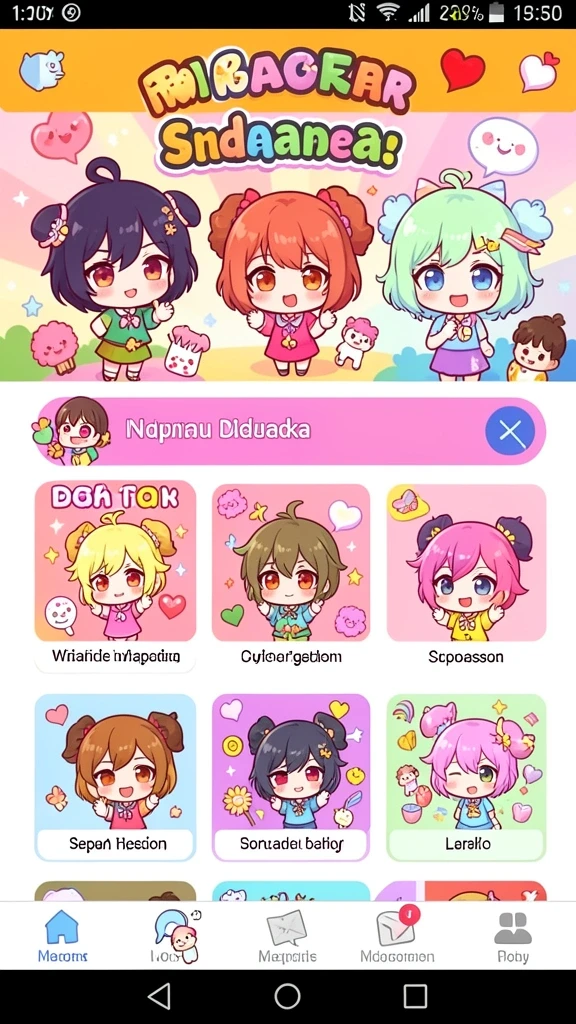Viewport: 576px width, 1024px height.
Task: Tap the white heart icon in header
Action: tap(539, 71)
